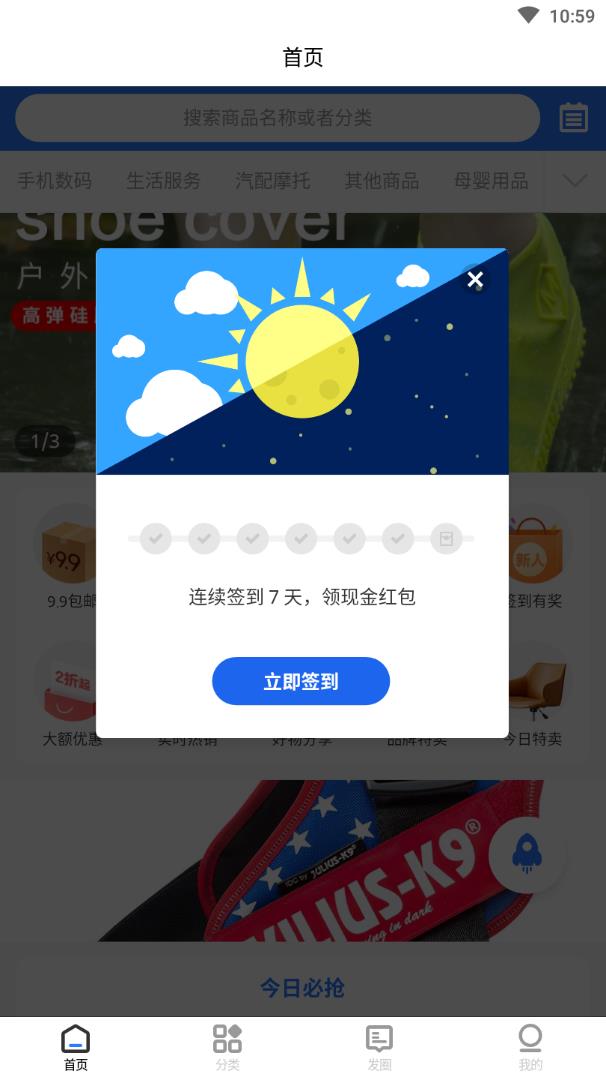Open the 9.9包邮 shortcut

62,560
